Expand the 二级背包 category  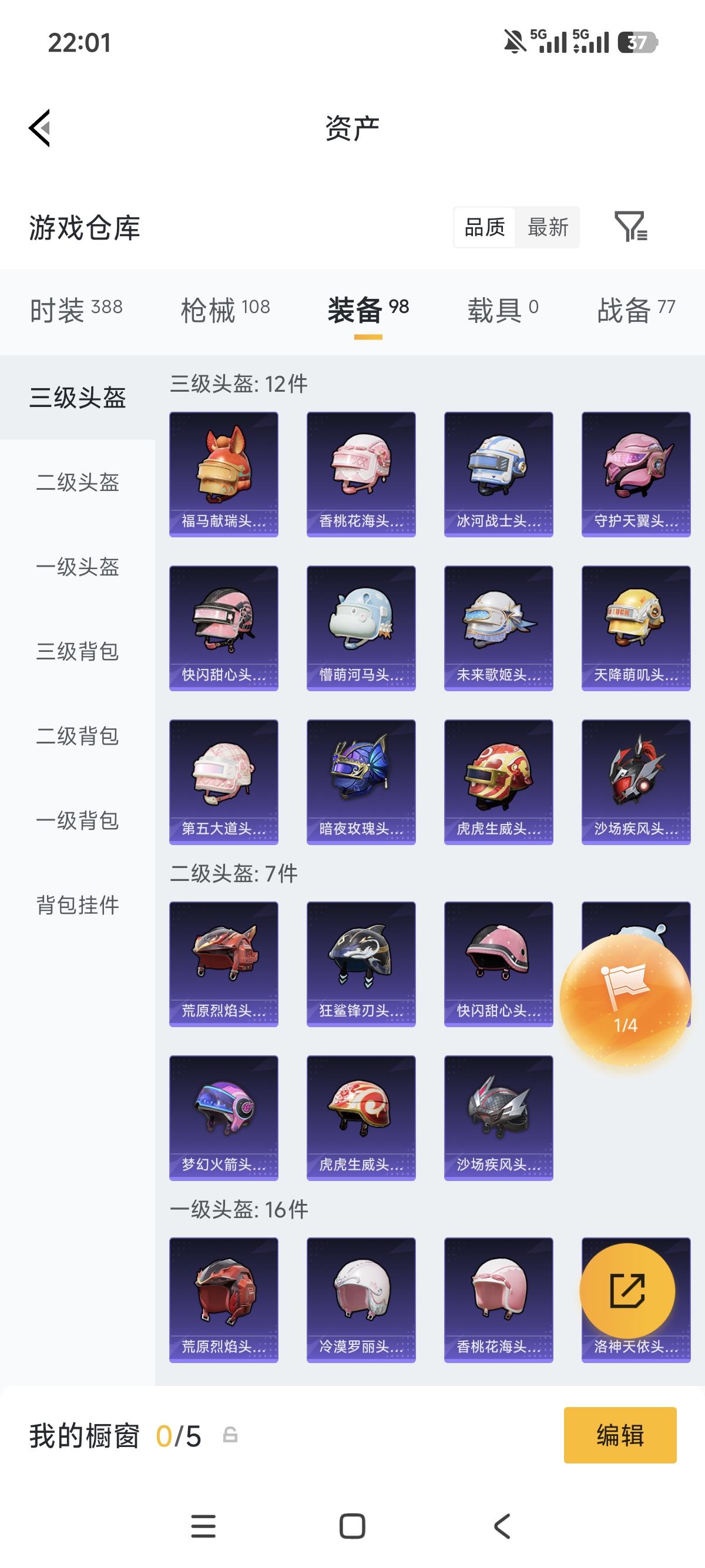[78, 737]
